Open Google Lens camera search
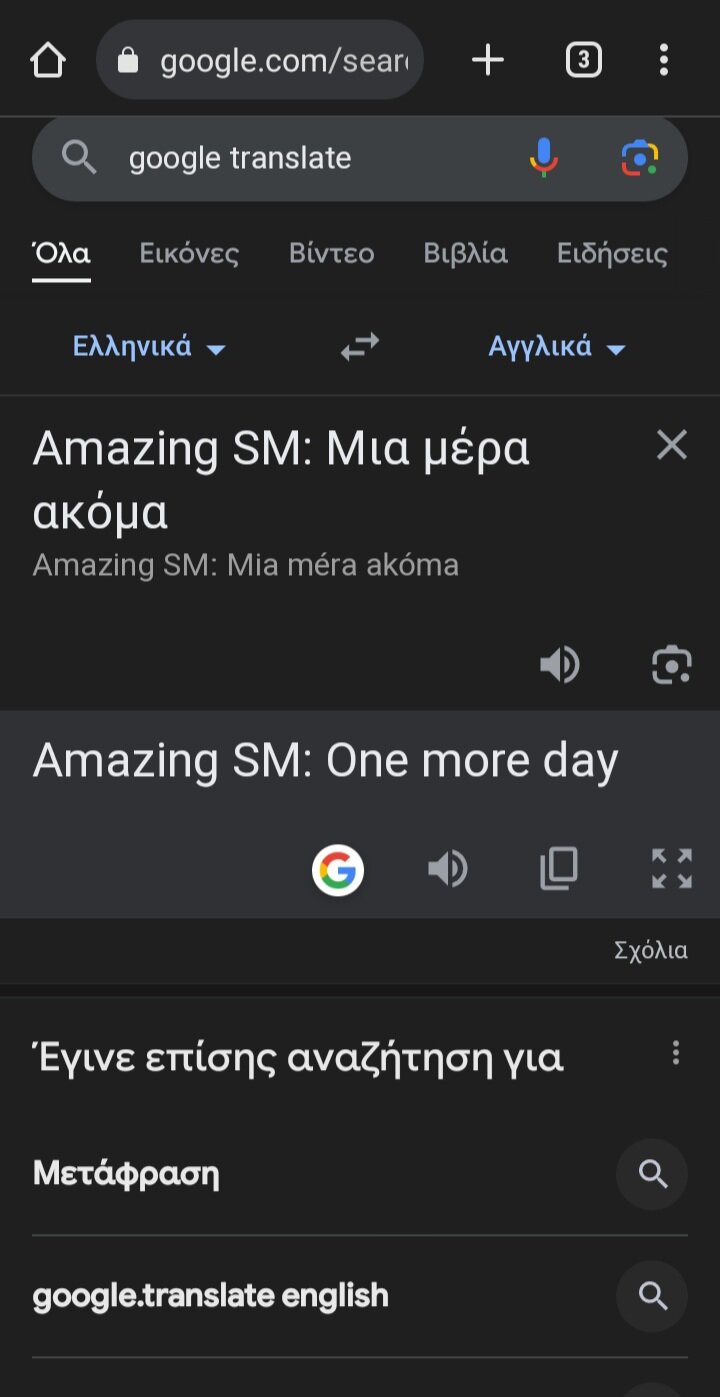 tap(640, 158)
